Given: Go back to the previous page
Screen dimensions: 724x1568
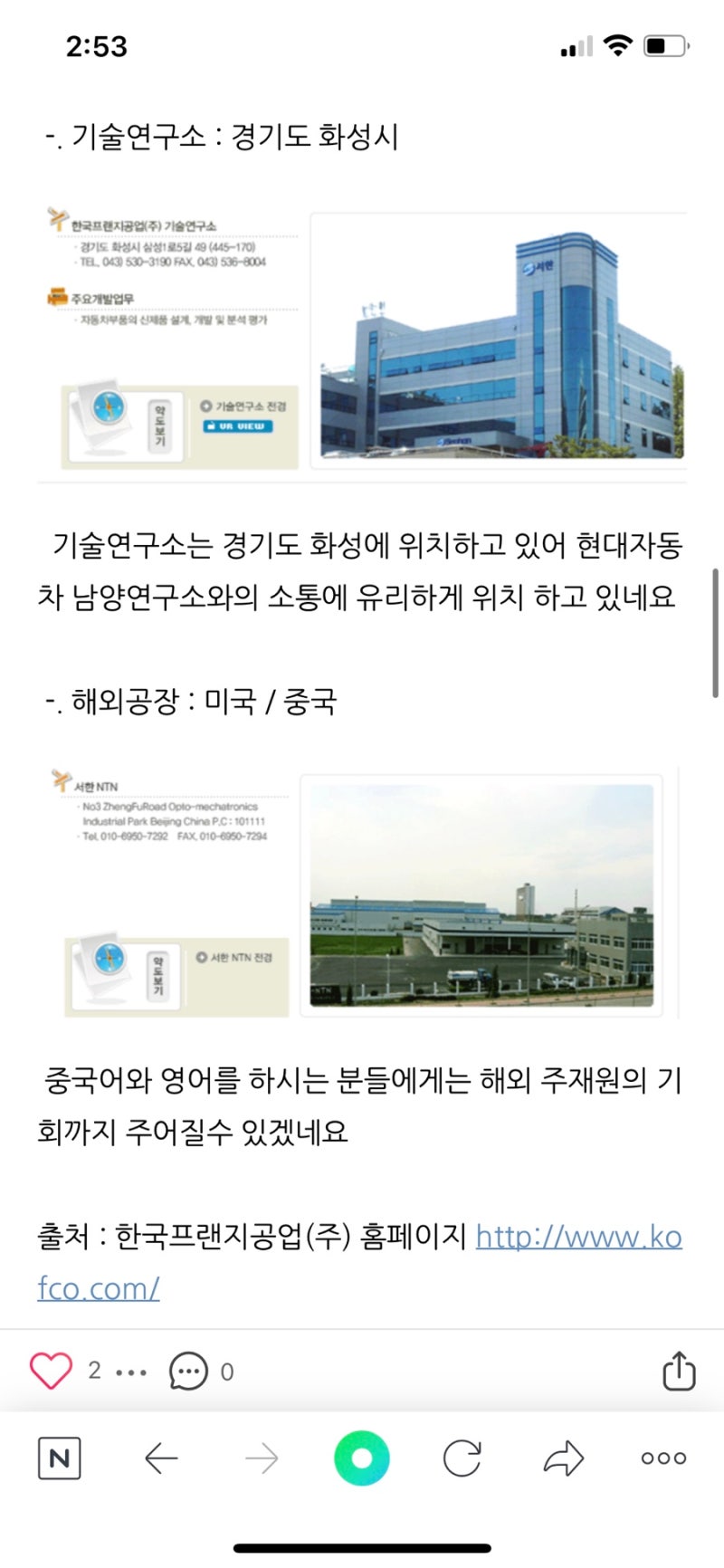Looking at the screenshot, I should 161,1458.
